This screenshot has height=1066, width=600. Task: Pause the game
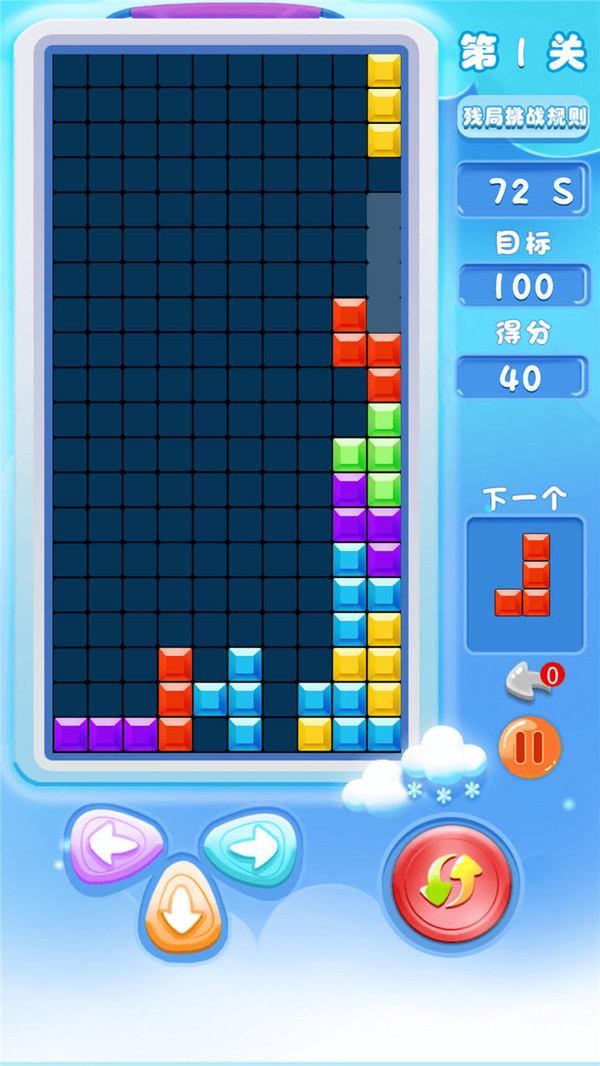[x=529, y=745]
